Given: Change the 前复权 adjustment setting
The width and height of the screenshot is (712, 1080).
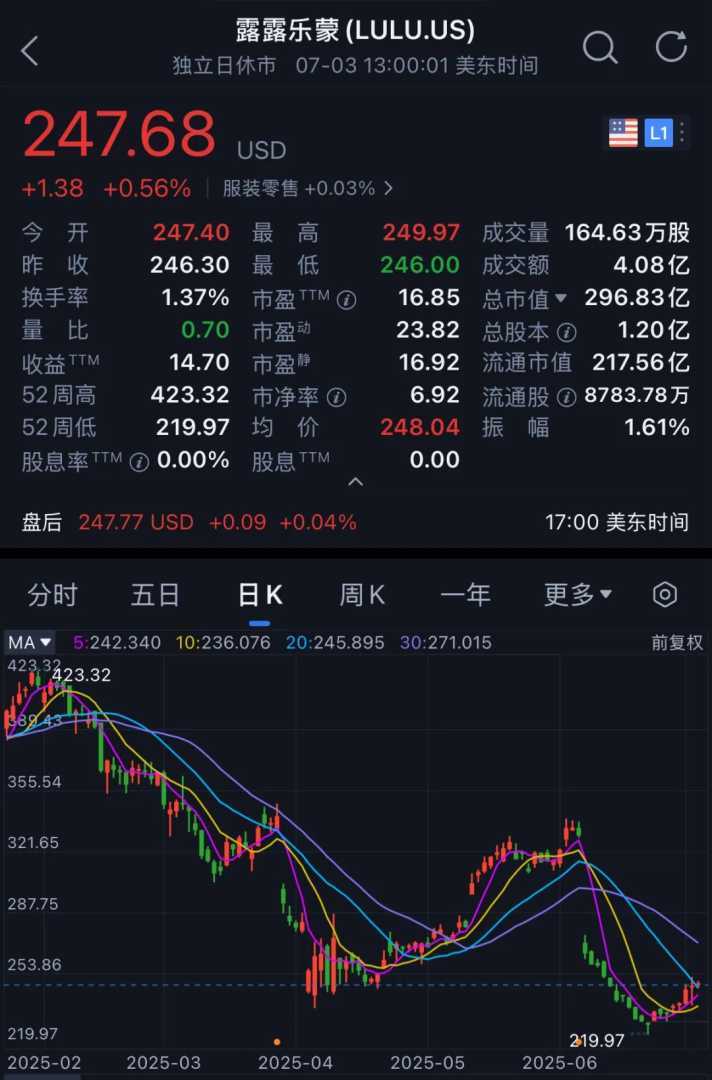Looking at the screenshot, I should tap(677, 642).
